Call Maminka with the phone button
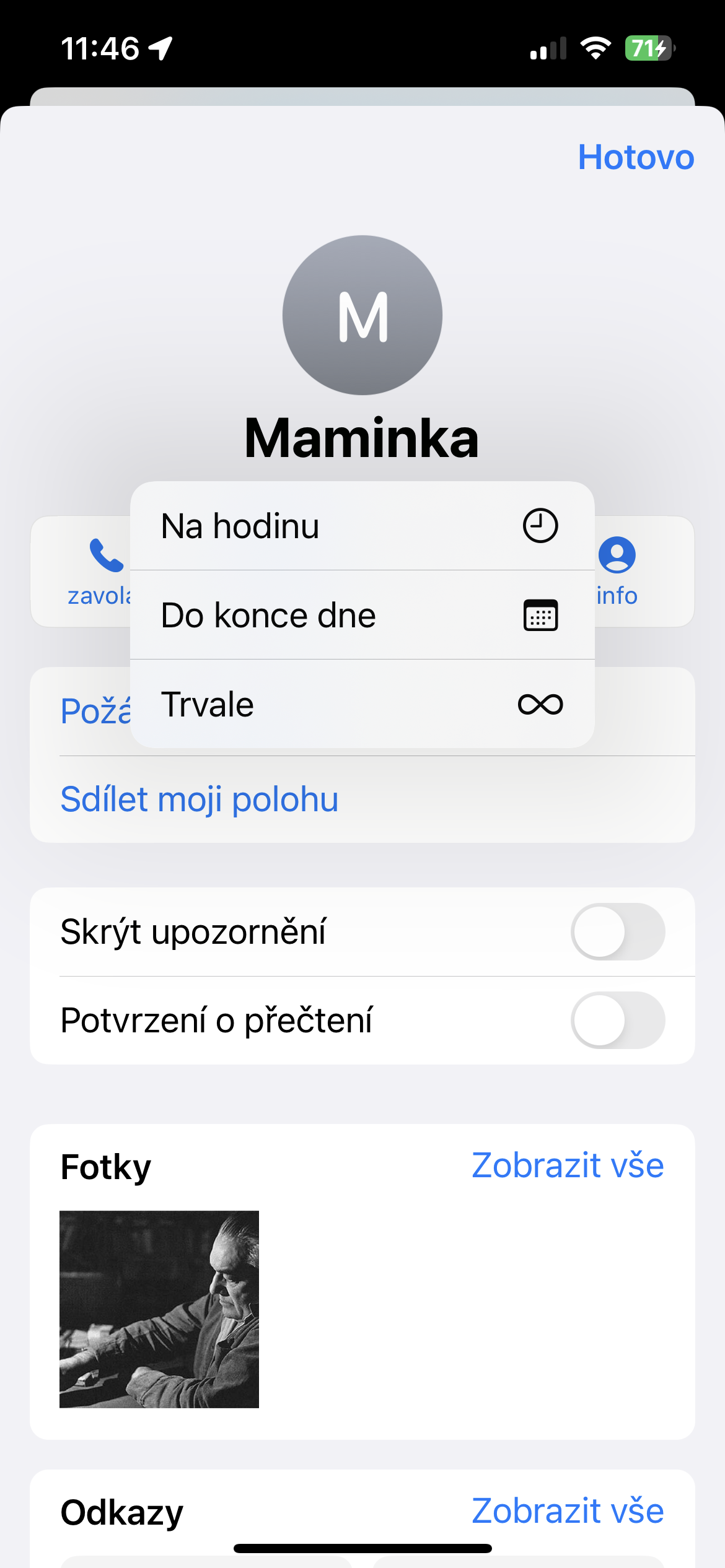The width and height of the screenshot is (725, 1568). tap(99, 571)
